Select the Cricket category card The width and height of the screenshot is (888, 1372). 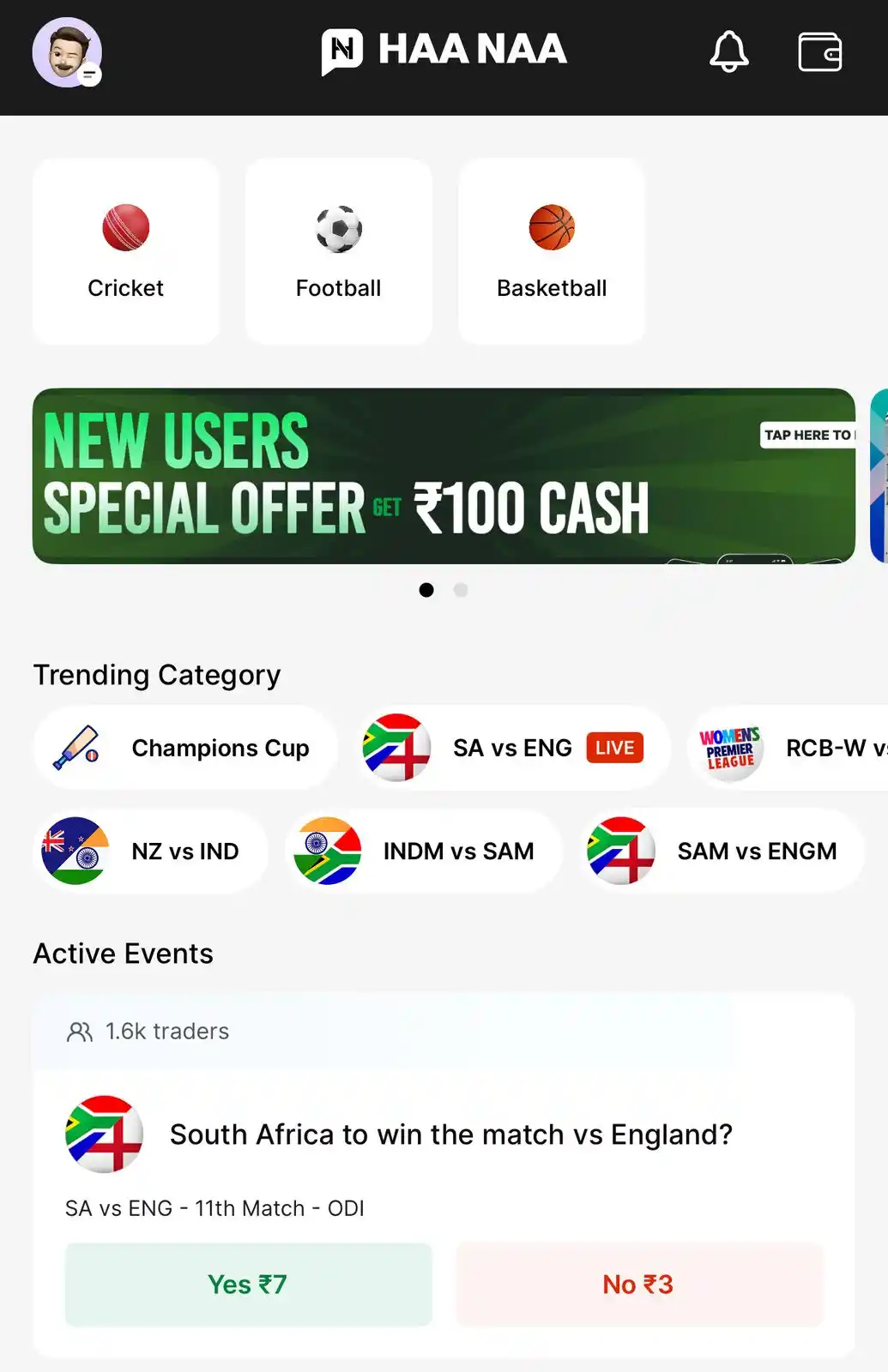125,251
